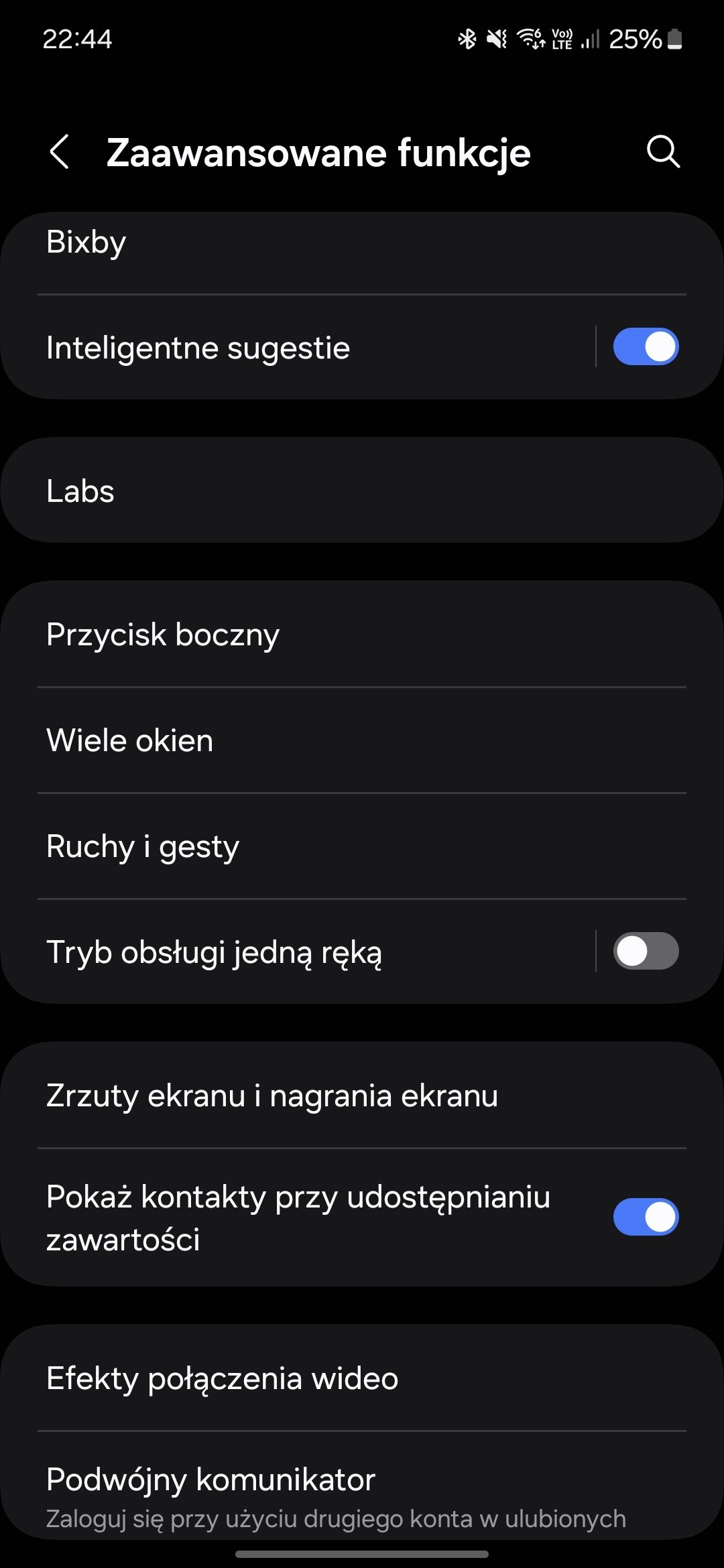
Task: Open Przycisk boczny settings
Action: [x=362, y=634]
